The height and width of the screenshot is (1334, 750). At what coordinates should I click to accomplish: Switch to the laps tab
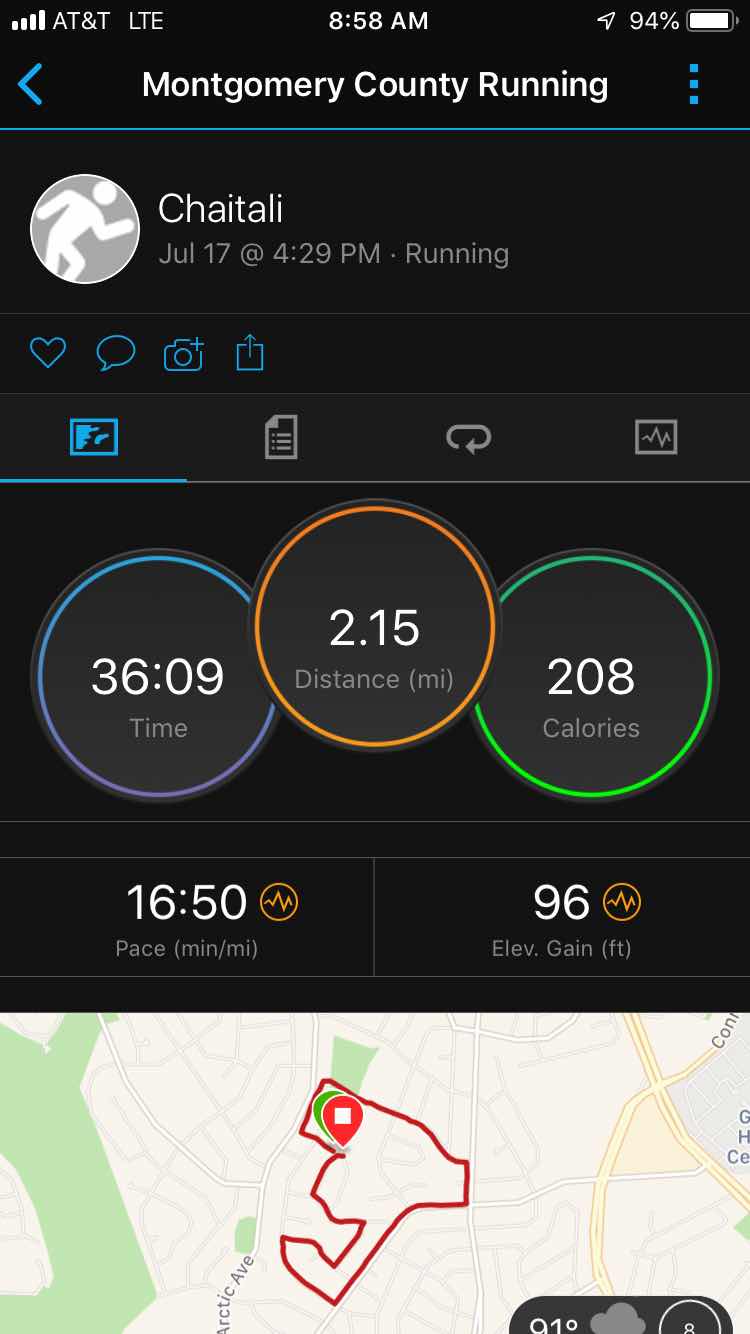click(468, 437)
